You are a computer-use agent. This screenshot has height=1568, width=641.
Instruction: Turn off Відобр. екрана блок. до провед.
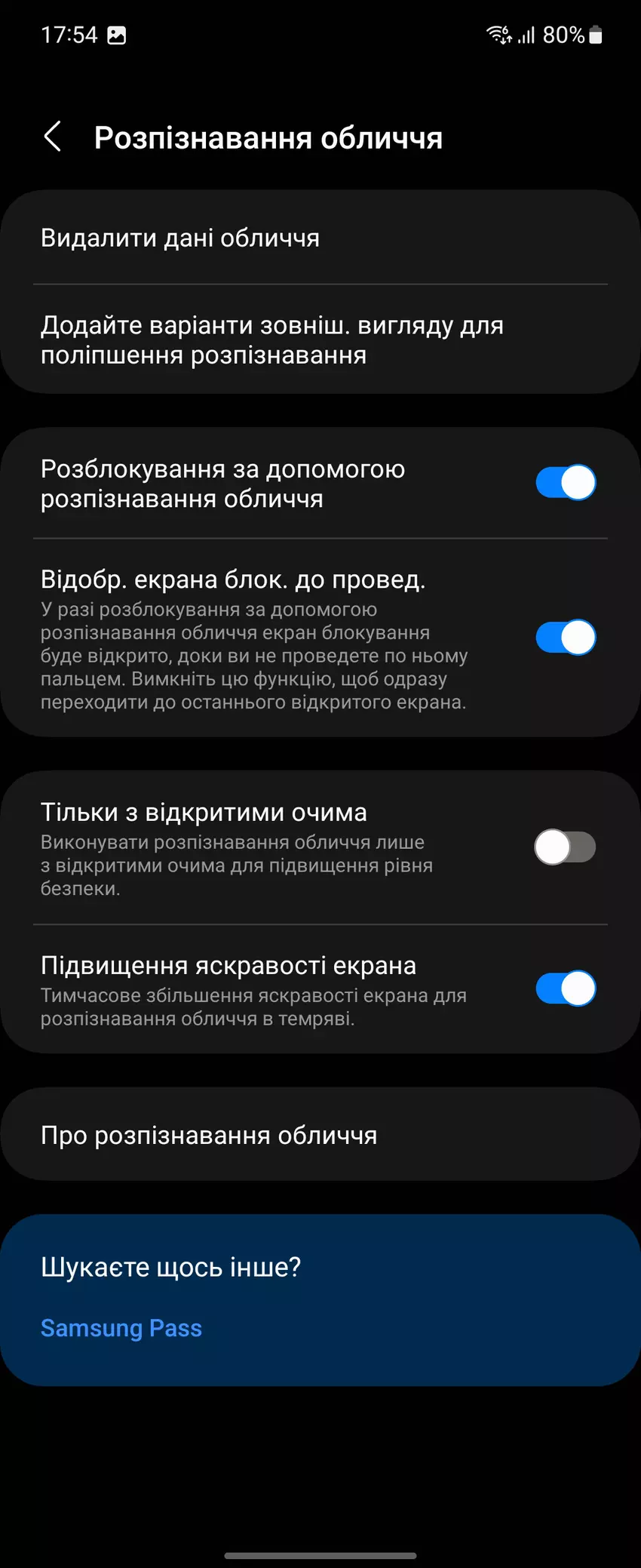click(x=566, y=638)
